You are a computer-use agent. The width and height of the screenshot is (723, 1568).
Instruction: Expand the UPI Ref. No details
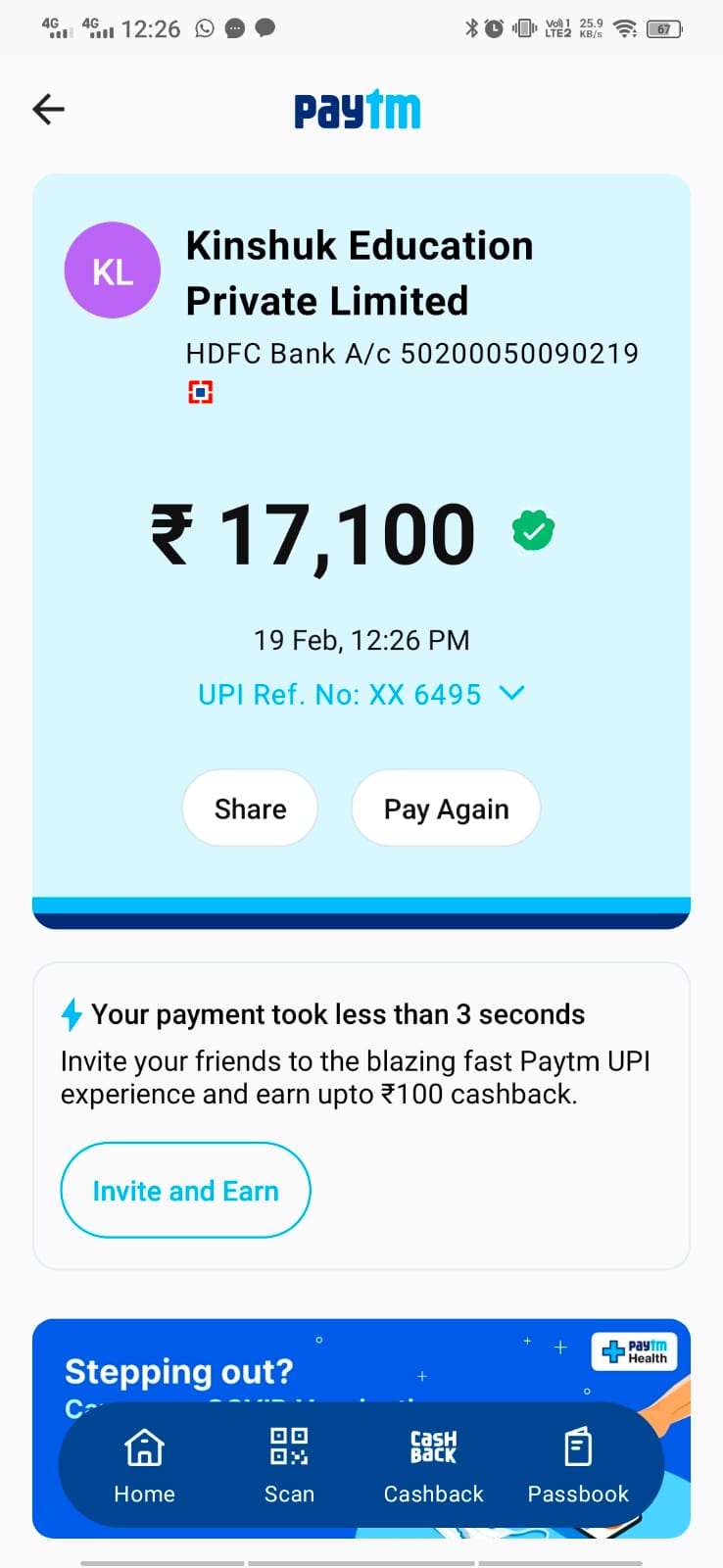pos(510,694)
